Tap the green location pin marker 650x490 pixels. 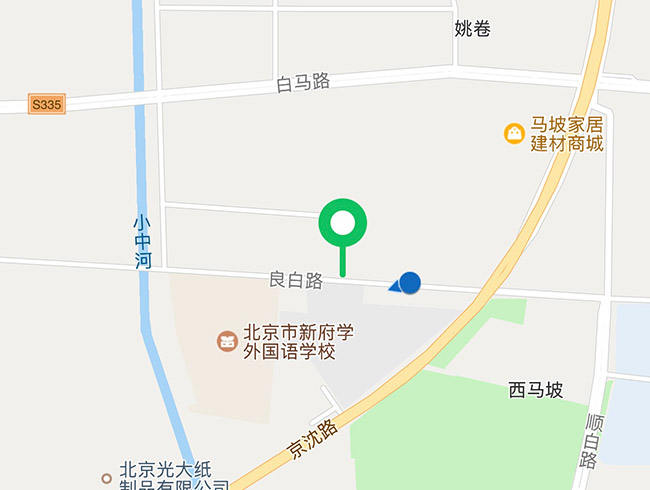coord(343,225)
